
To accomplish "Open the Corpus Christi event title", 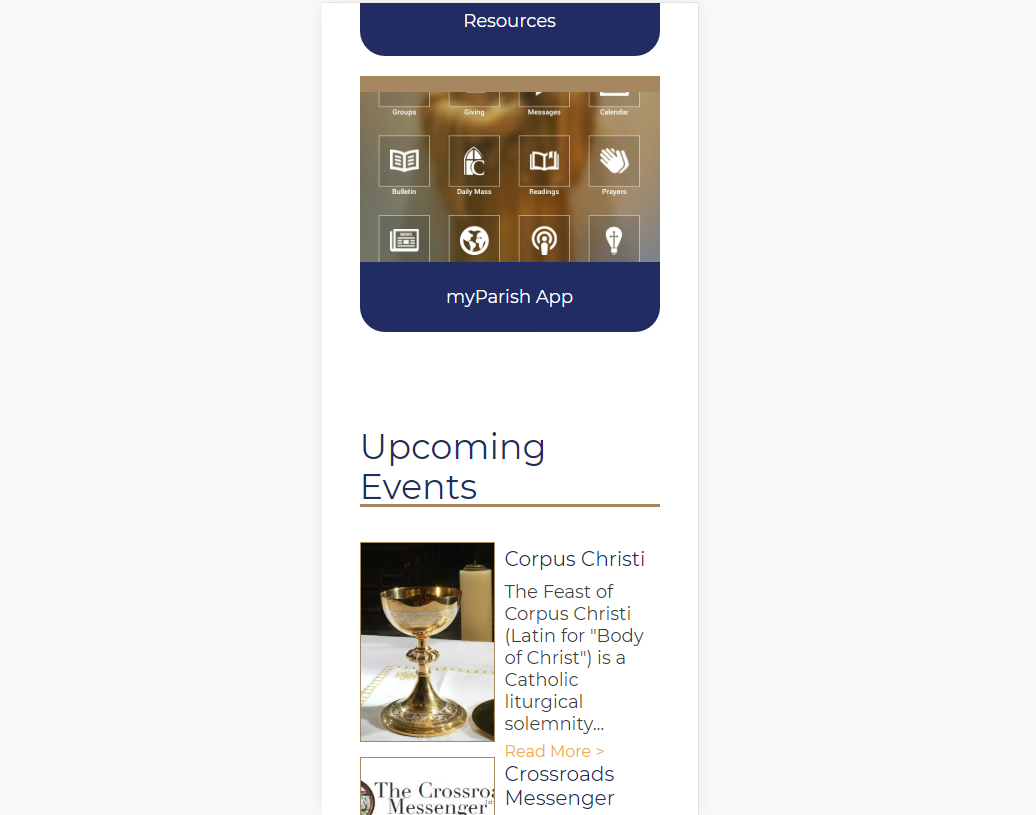I will coord(574,559).
